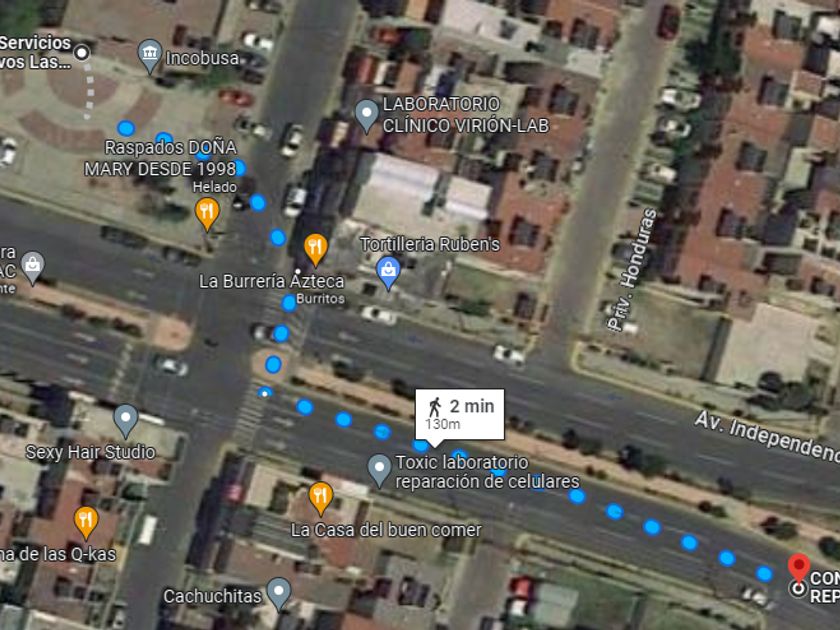Open the Cachuchitas place marker
Viewport: 840px width, 630px height.
click(279, 592)
